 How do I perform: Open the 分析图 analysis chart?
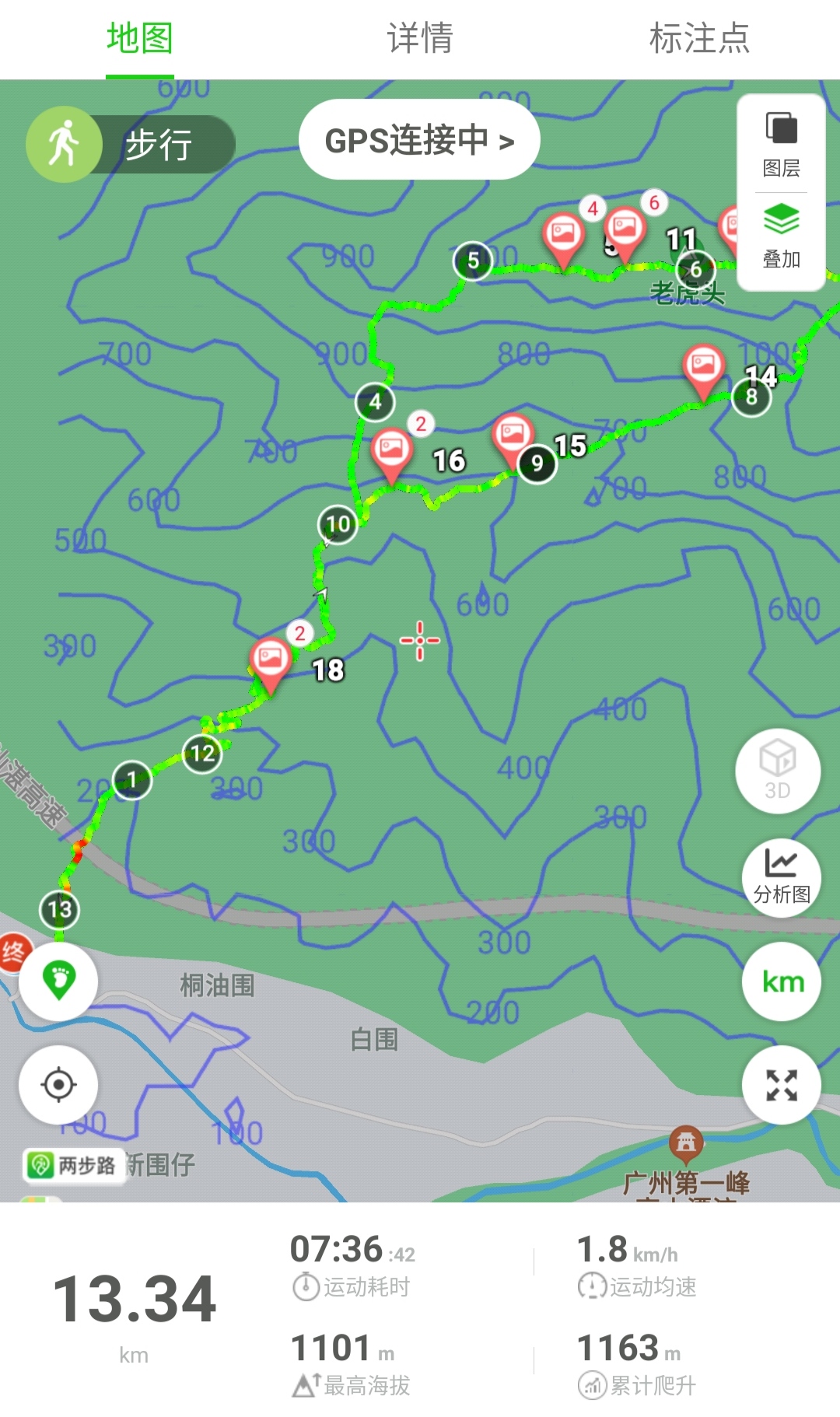point(781,877)
